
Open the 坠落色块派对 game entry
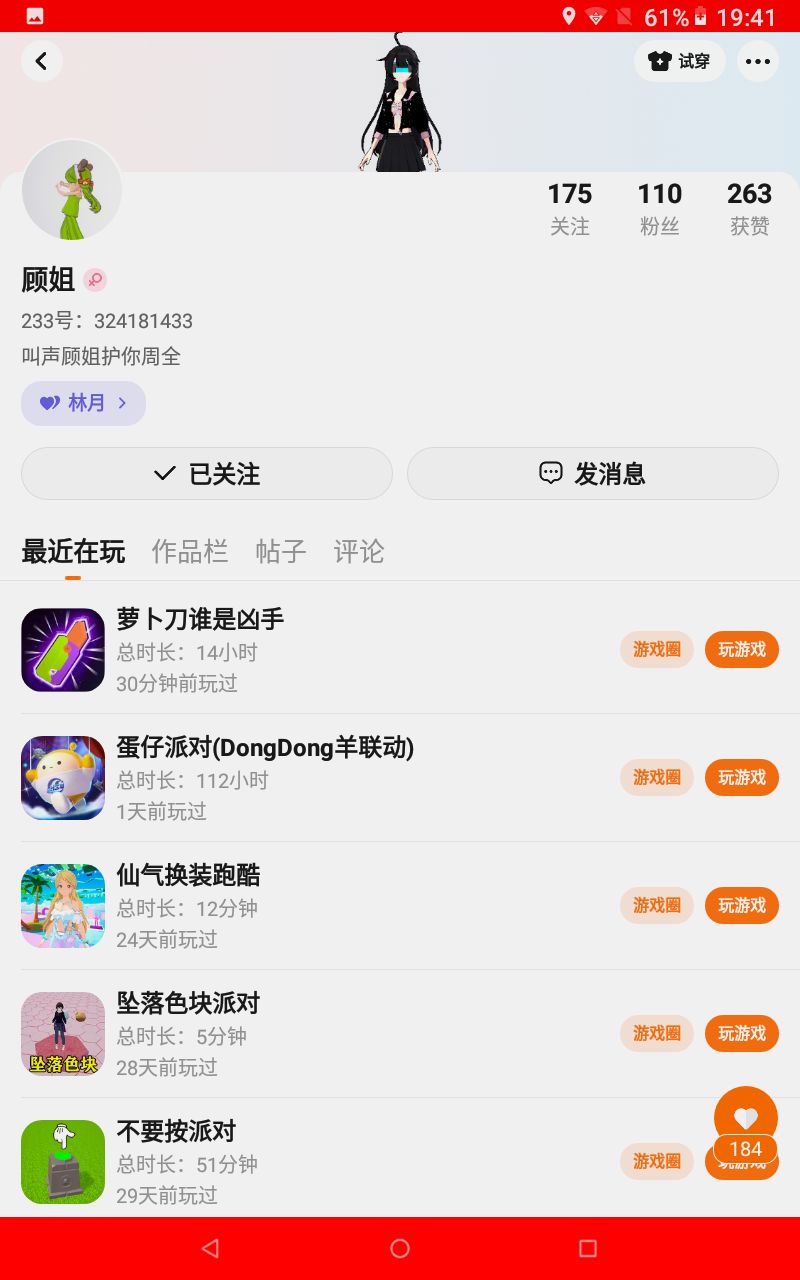tap(188, 1003)
